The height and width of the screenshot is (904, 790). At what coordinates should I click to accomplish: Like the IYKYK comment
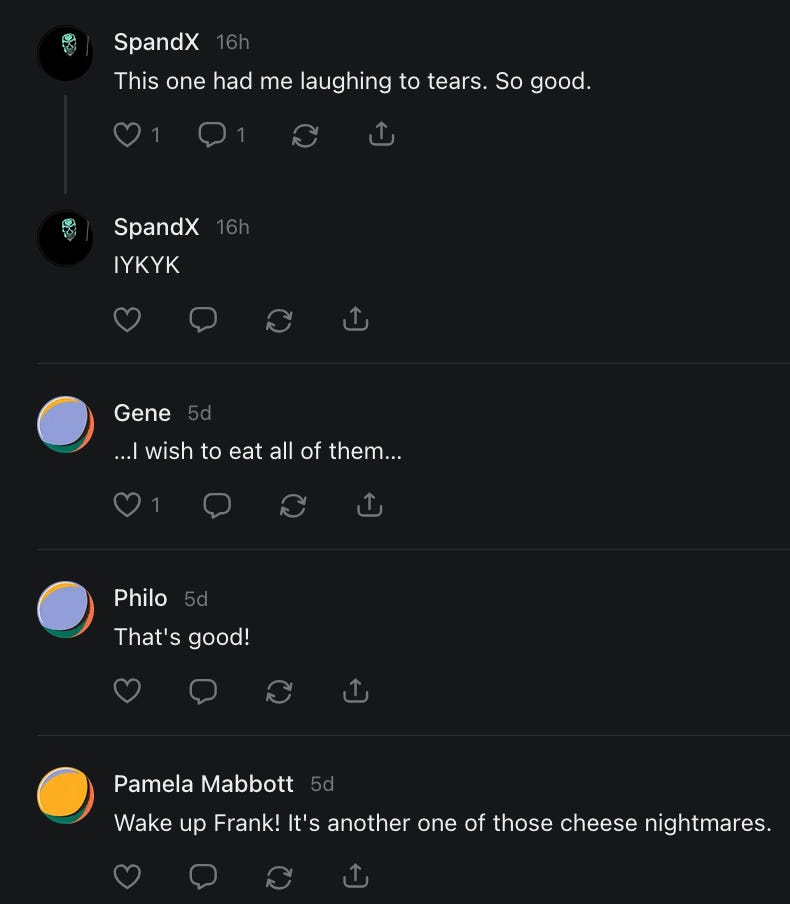coord(127,319)
